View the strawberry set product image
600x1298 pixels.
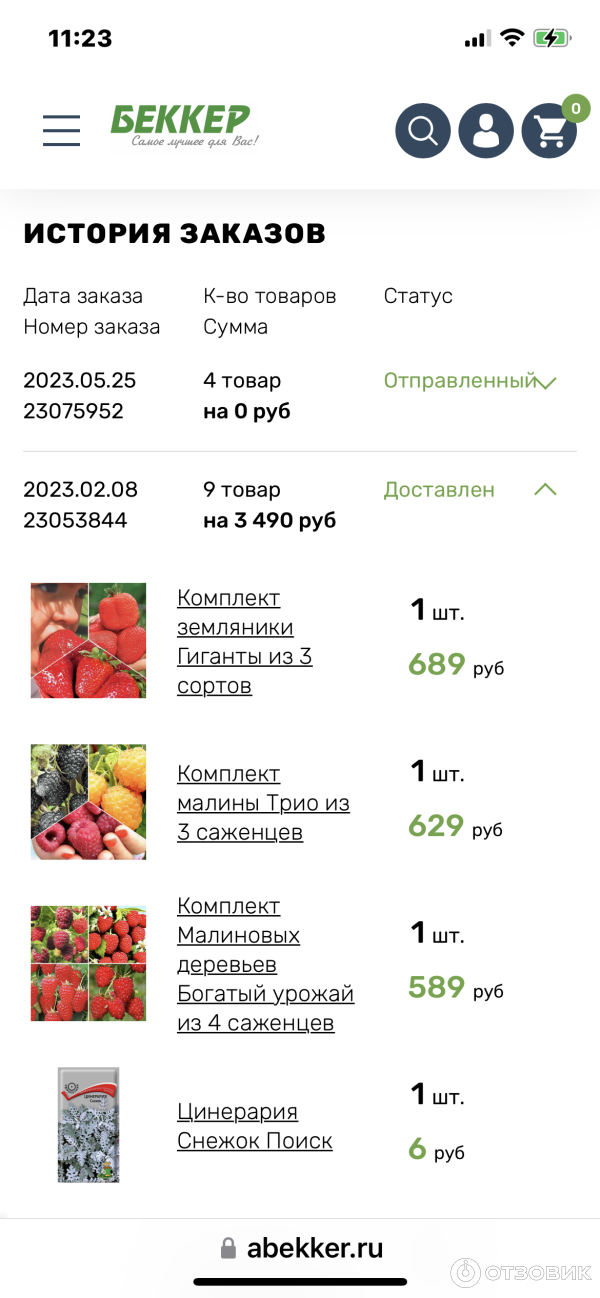tap(88, 641)
